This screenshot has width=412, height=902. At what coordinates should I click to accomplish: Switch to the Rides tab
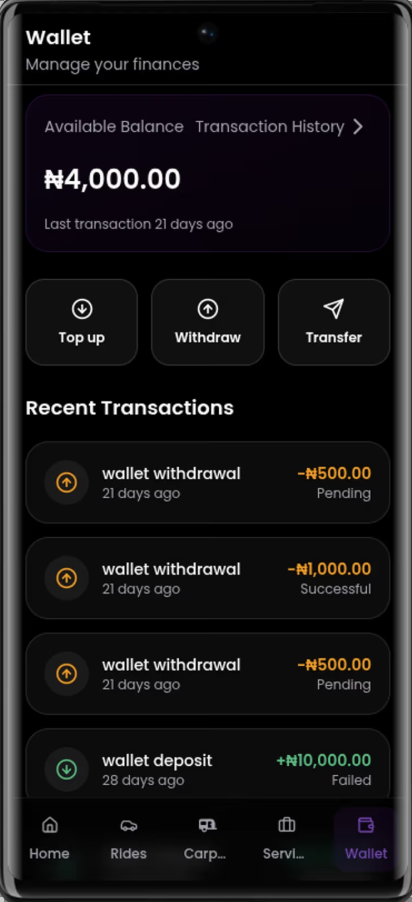click(128, 839)
